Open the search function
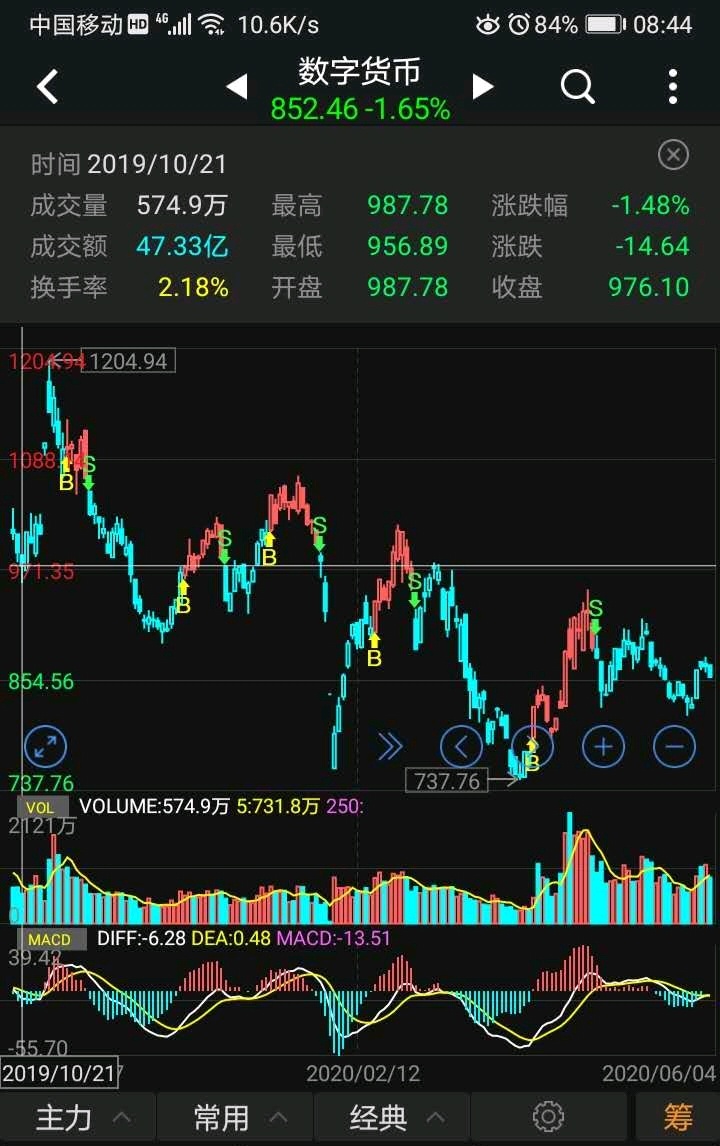The width and height of the screenshot is (720, 1146). tap(578, 87)
